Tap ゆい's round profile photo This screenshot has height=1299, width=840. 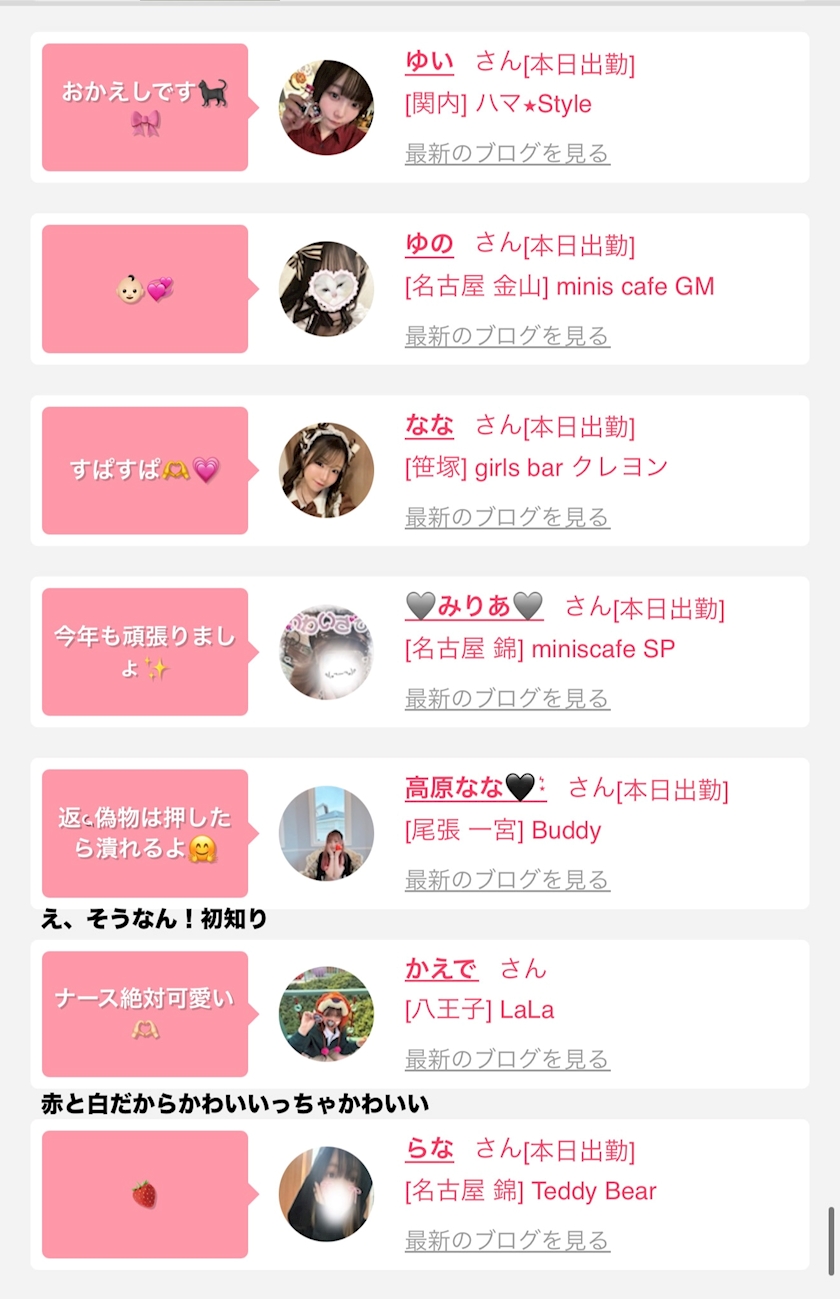coord(326,107)
